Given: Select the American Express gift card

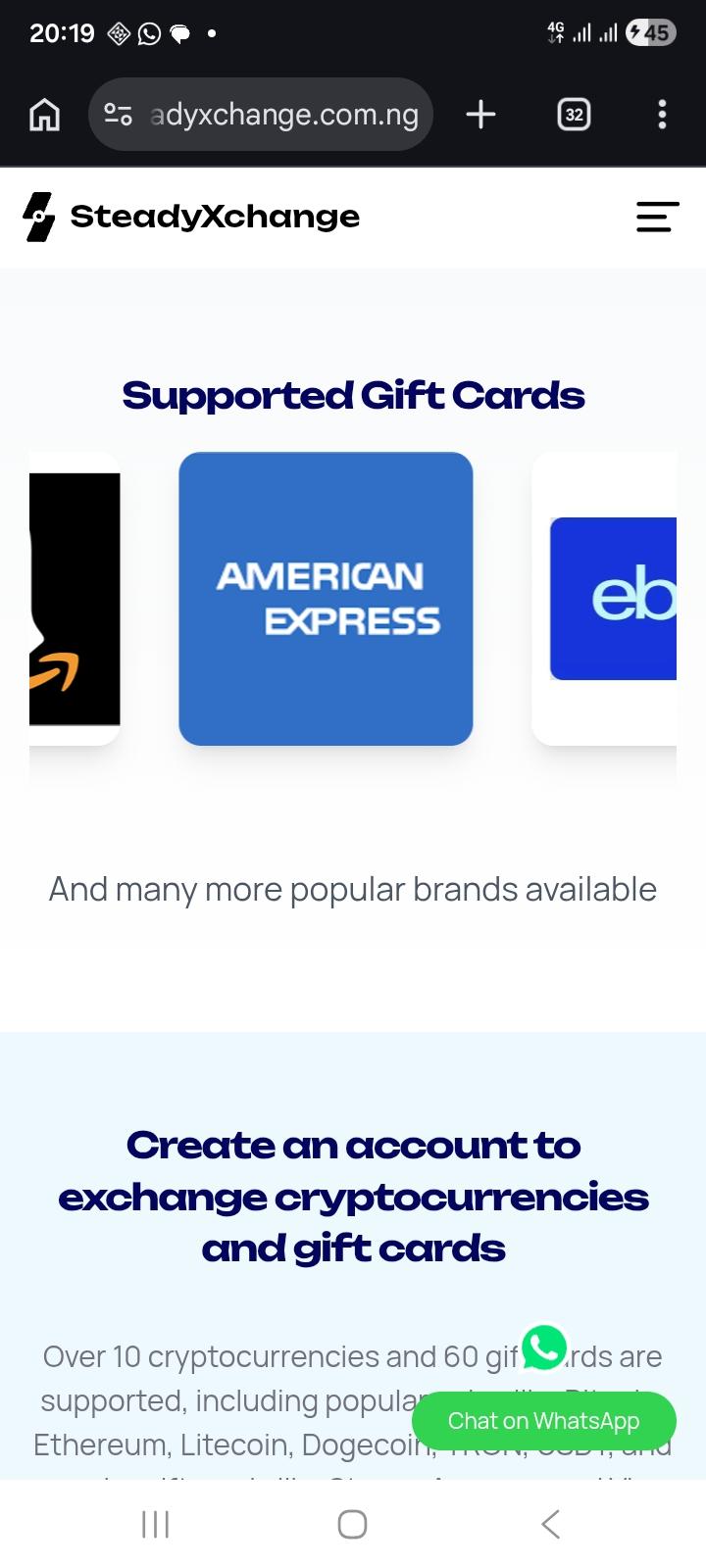Looking at the screenshot, I should pos(326,599).
